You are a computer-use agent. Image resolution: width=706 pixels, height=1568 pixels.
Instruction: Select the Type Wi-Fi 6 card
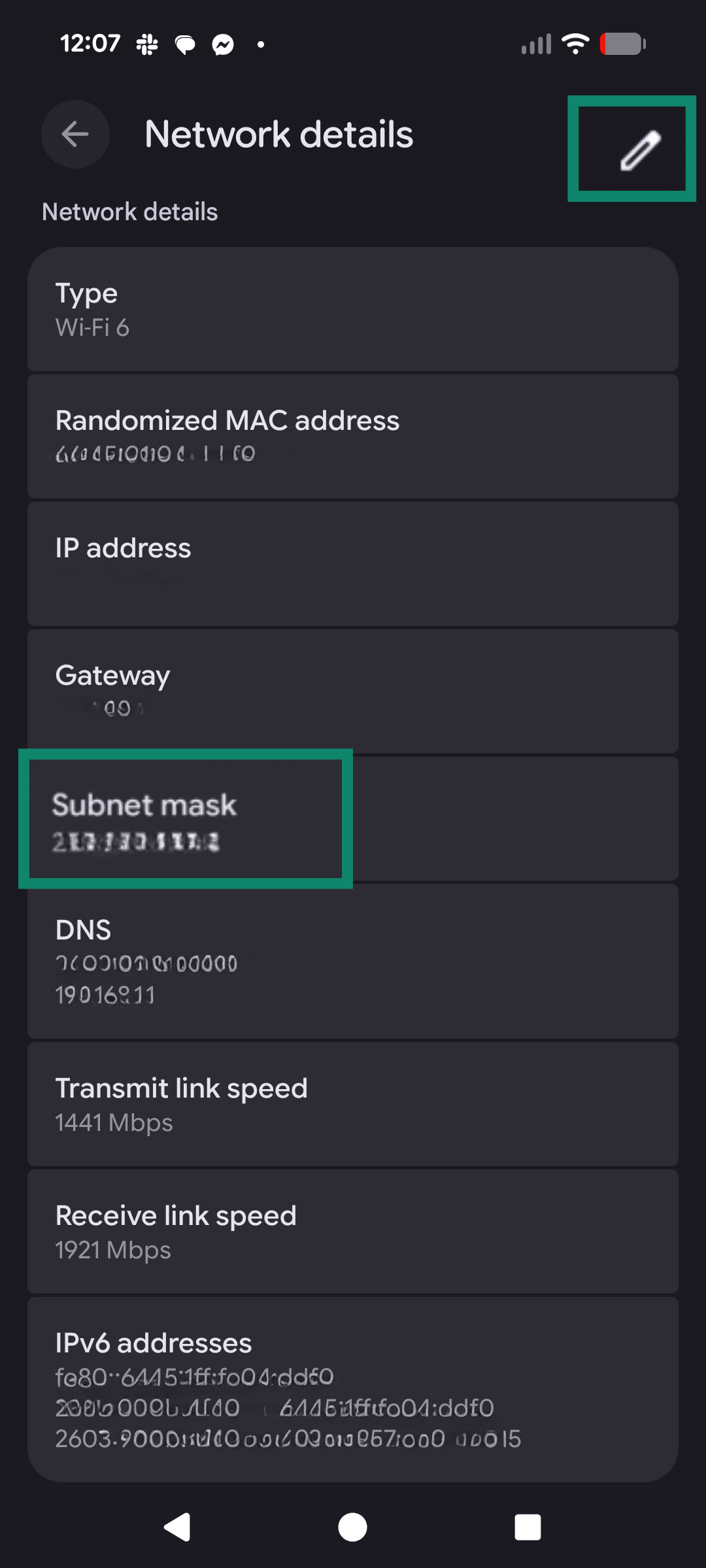(353, 309)
